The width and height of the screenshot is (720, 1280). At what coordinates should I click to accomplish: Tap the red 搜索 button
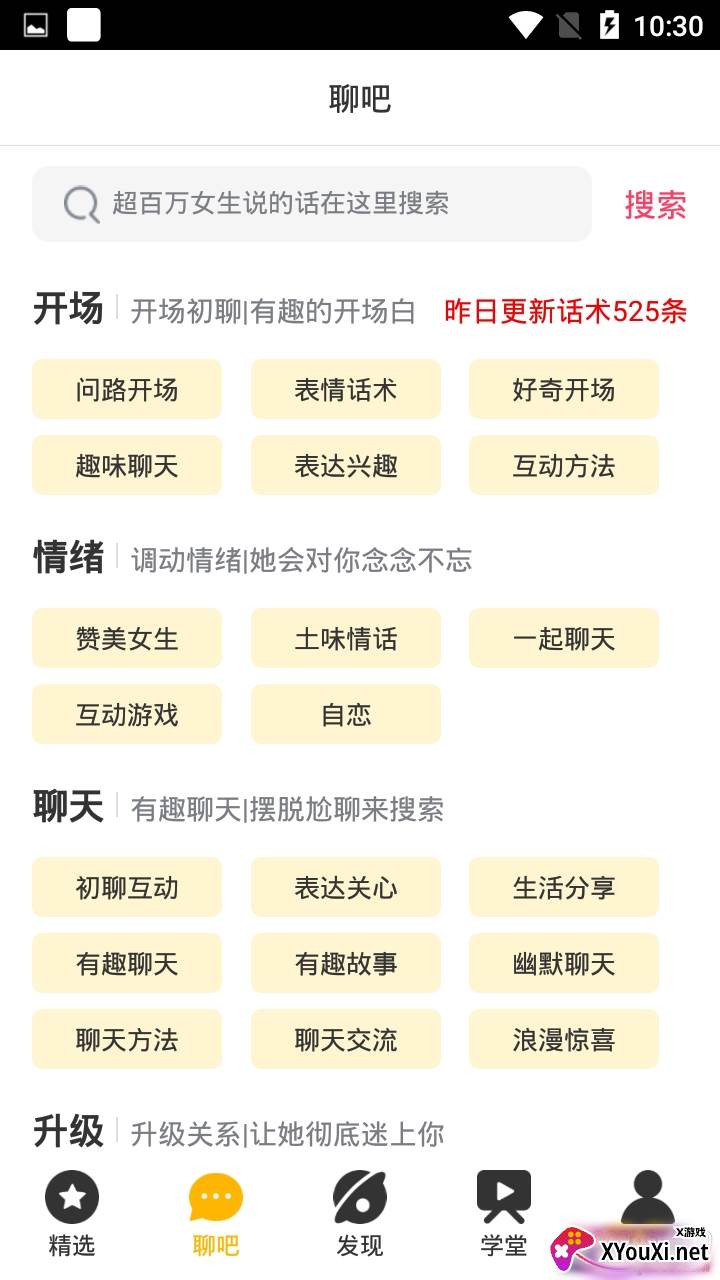(655, 204)
